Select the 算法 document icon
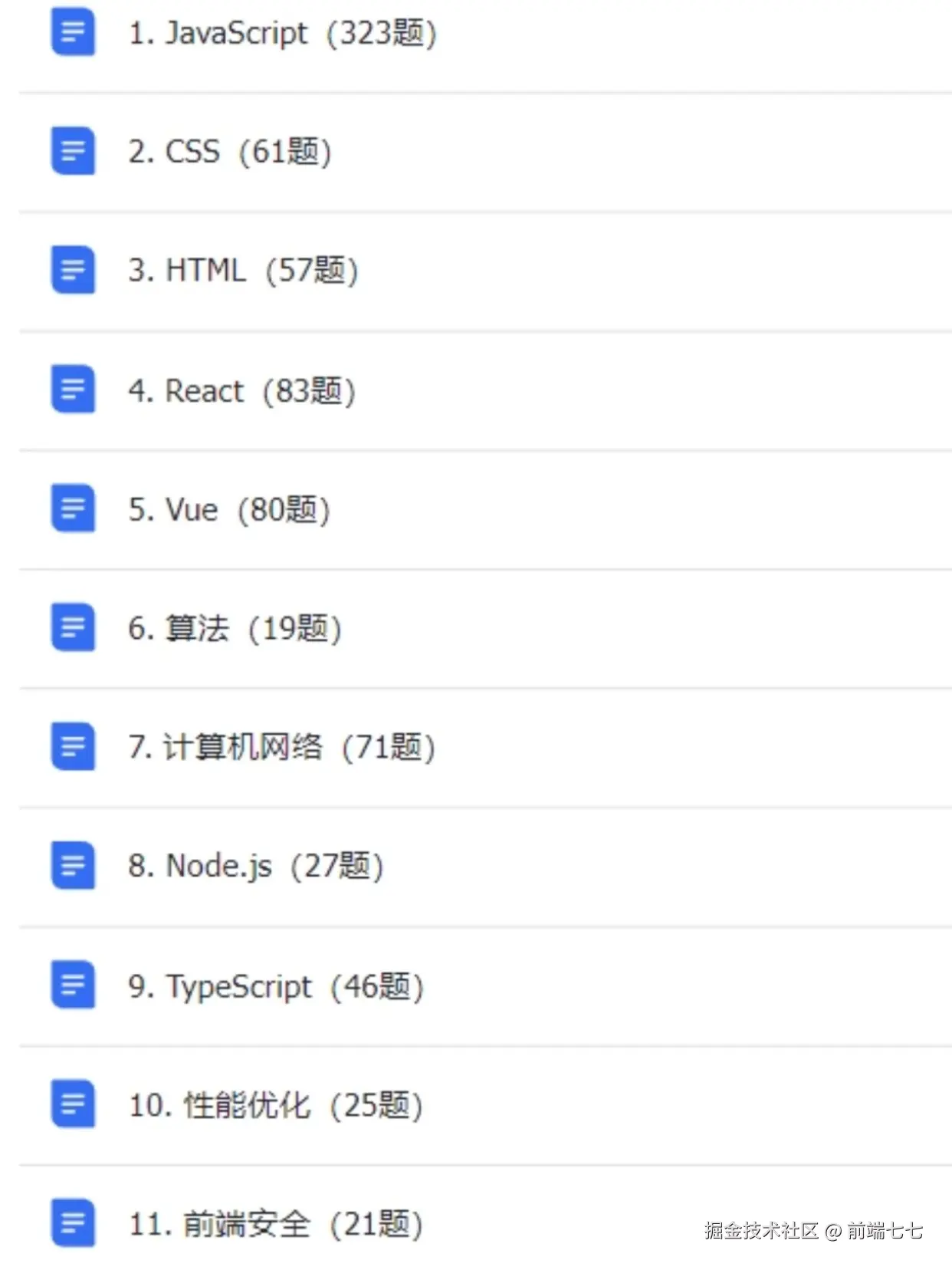Image resolution: width=952 pixels, height=1270 pixels. 73,627
